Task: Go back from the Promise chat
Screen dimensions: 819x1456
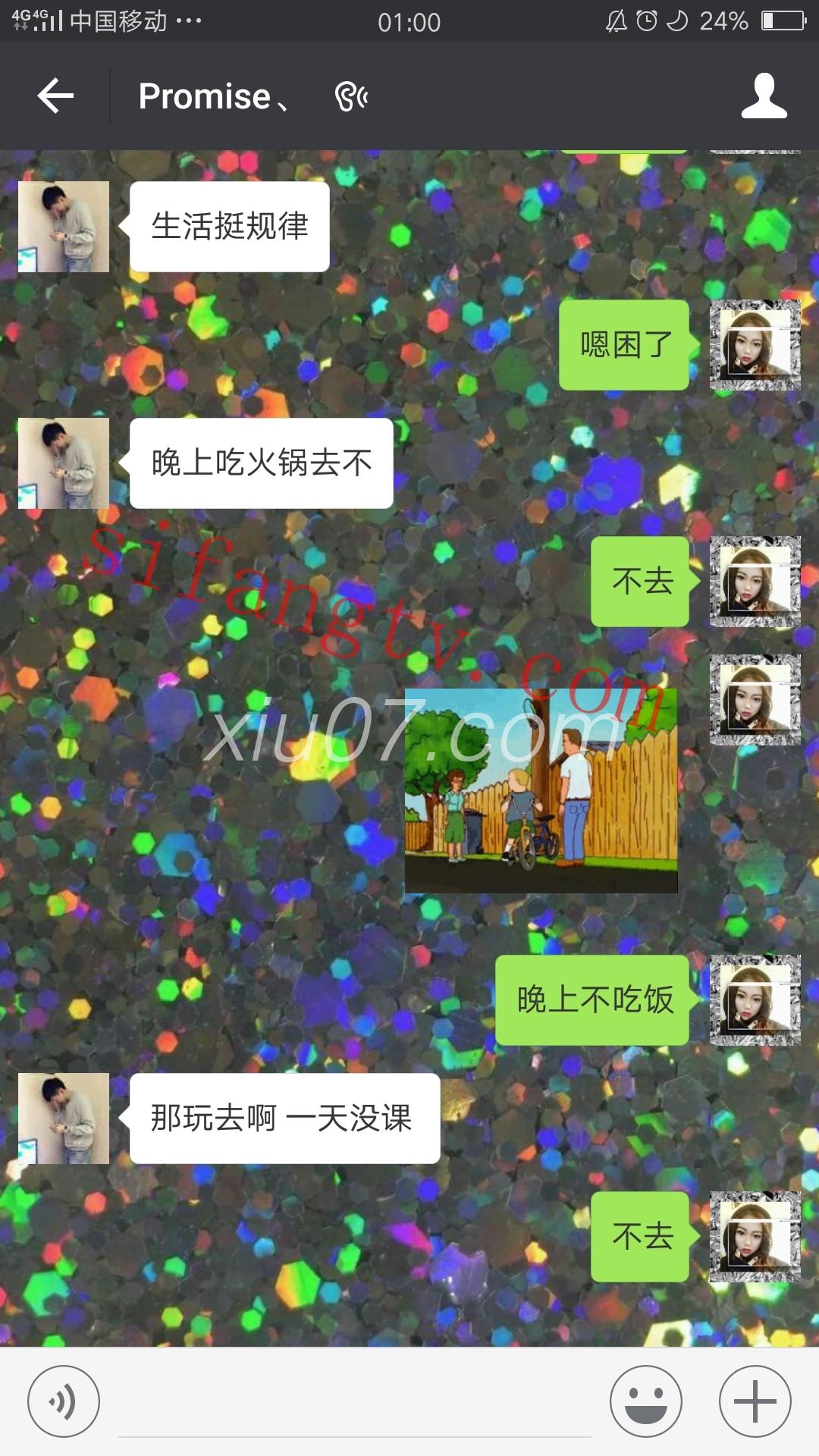Action: (55, 96)
